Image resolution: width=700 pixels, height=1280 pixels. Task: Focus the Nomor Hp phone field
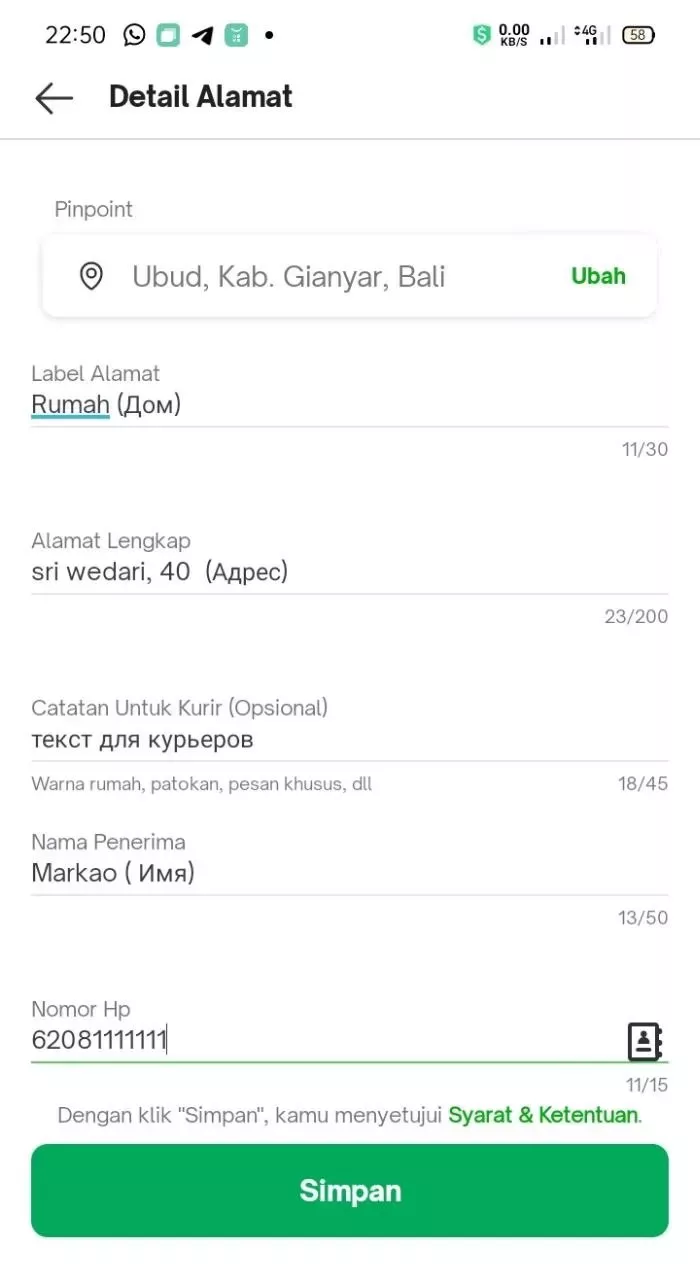[325, 1041]
